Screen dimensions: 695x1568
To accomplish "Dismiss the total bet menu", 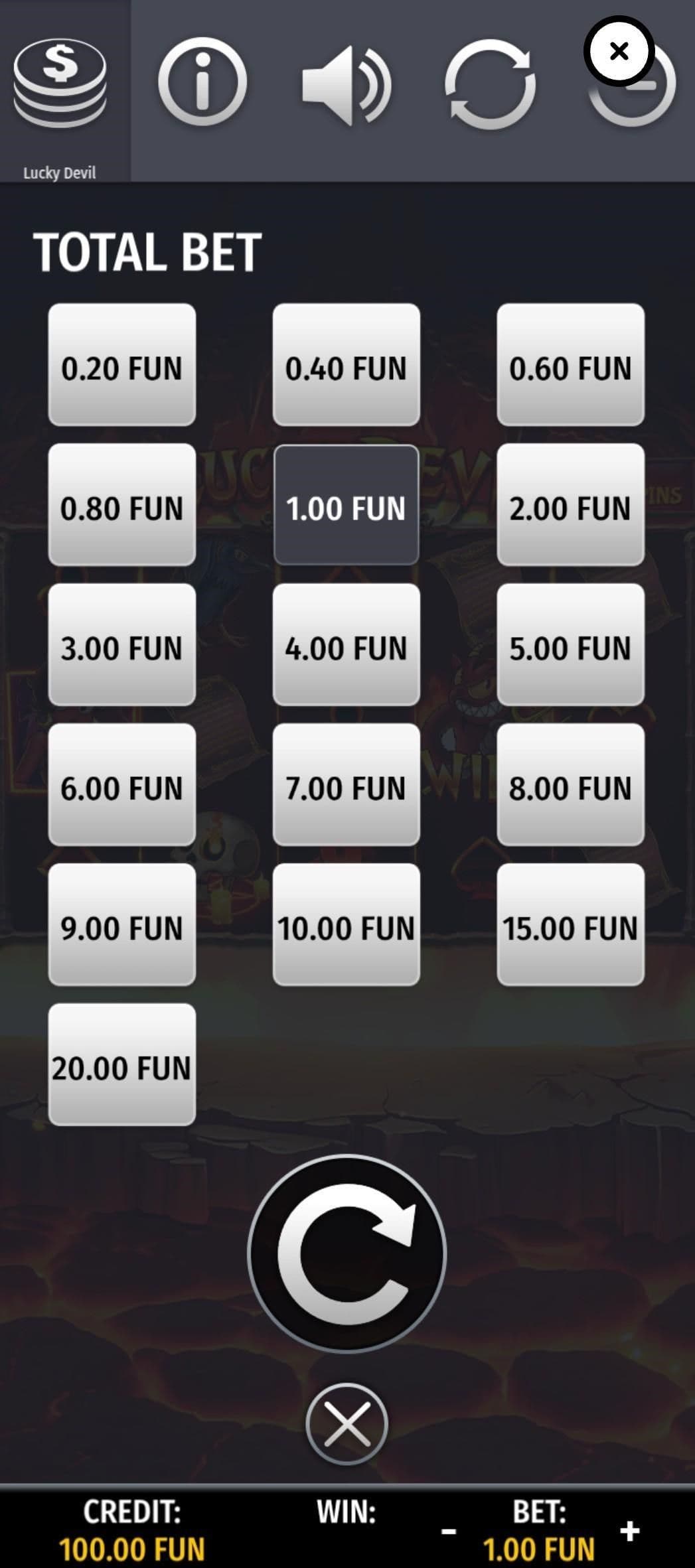I will [347, 1424].
